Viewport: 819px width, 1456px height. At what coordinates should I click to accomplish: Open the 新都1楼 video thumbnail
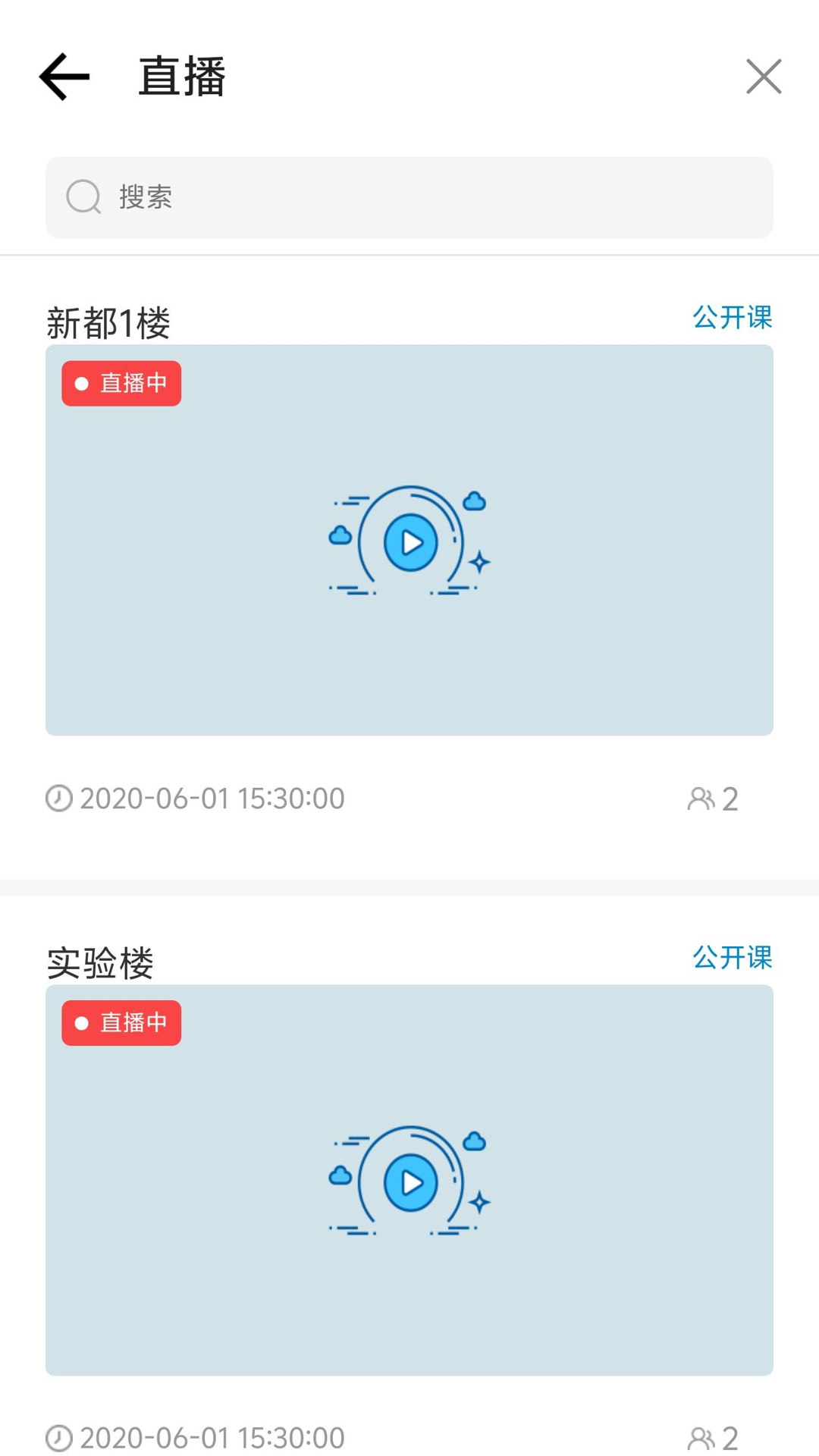click(x=409, y=540)
